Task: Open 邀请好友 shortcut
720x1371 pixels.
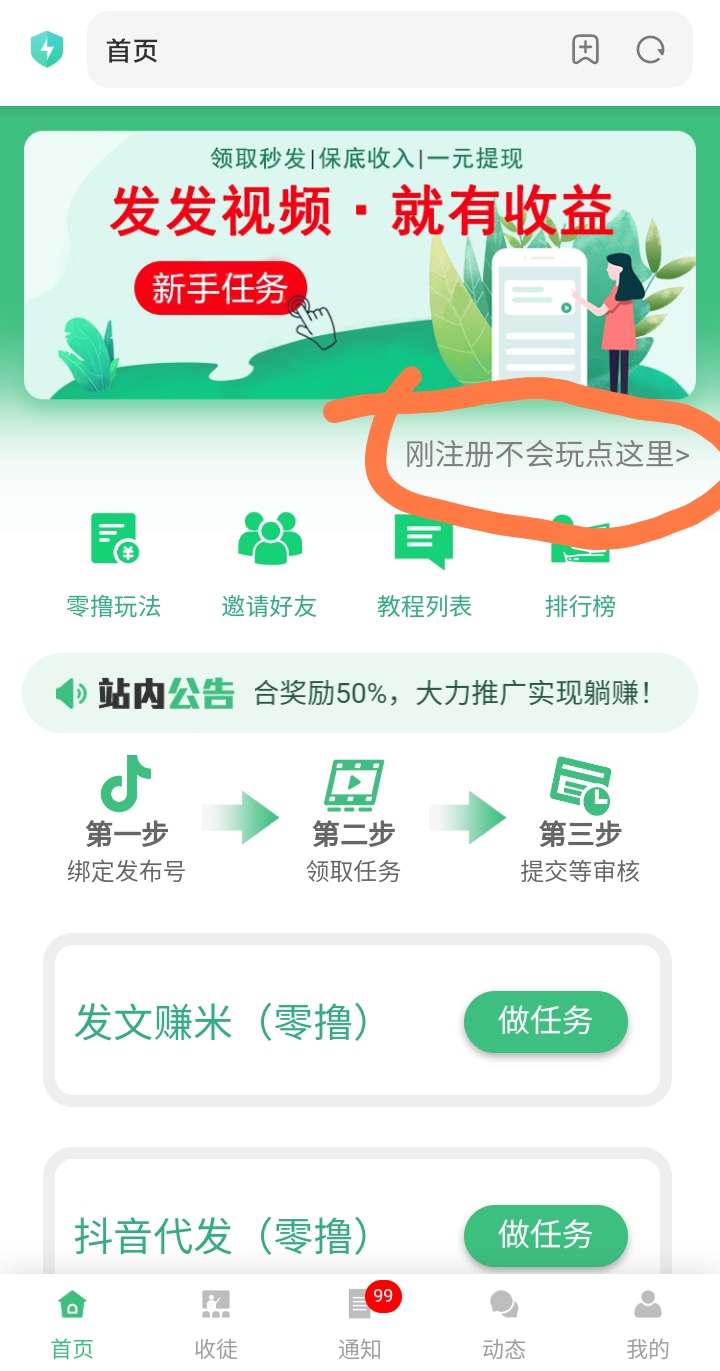Action: tap(269, 565)
